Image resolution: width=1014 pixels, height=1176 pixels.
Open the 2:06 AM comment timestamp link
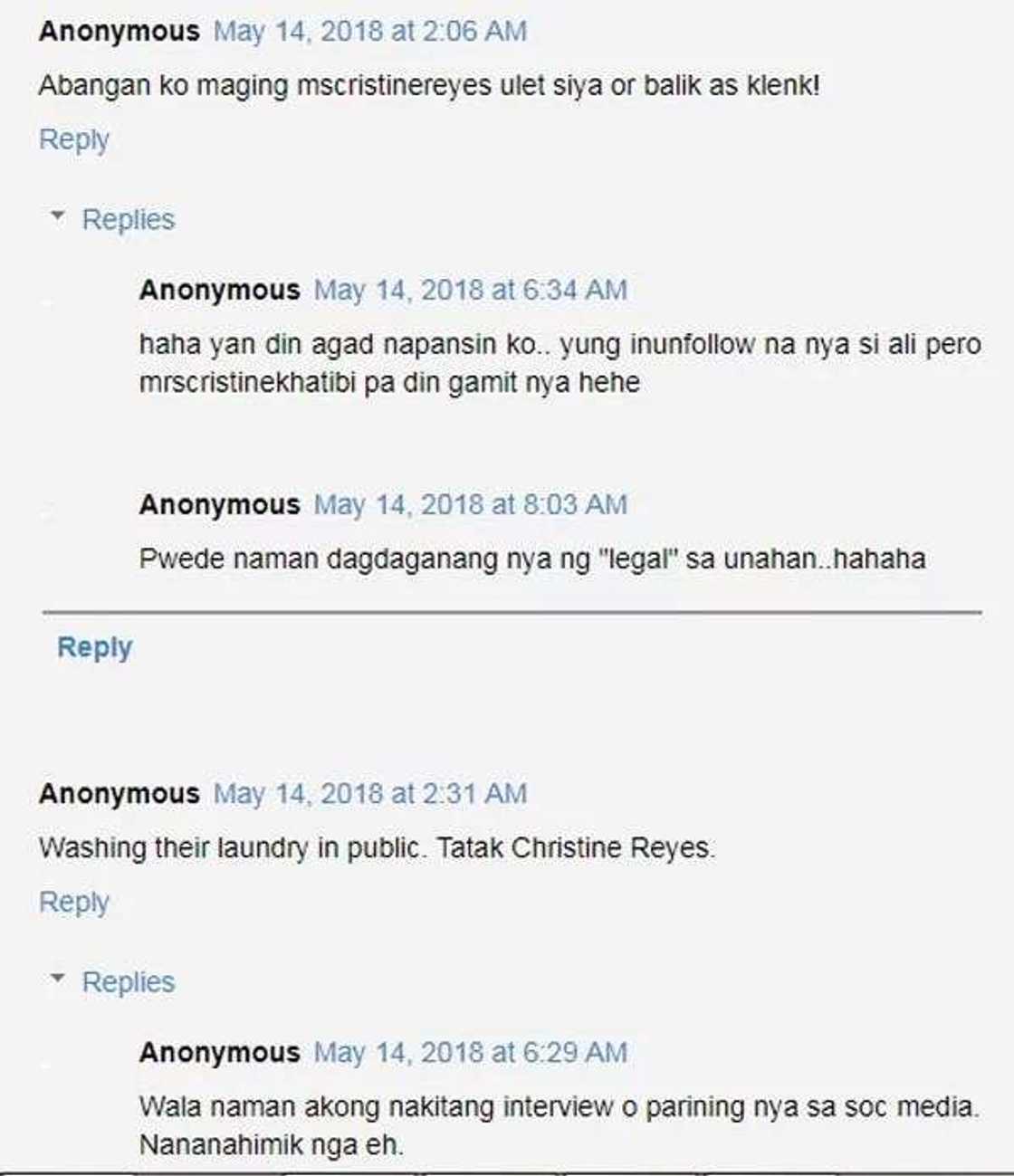coord(369,31)
